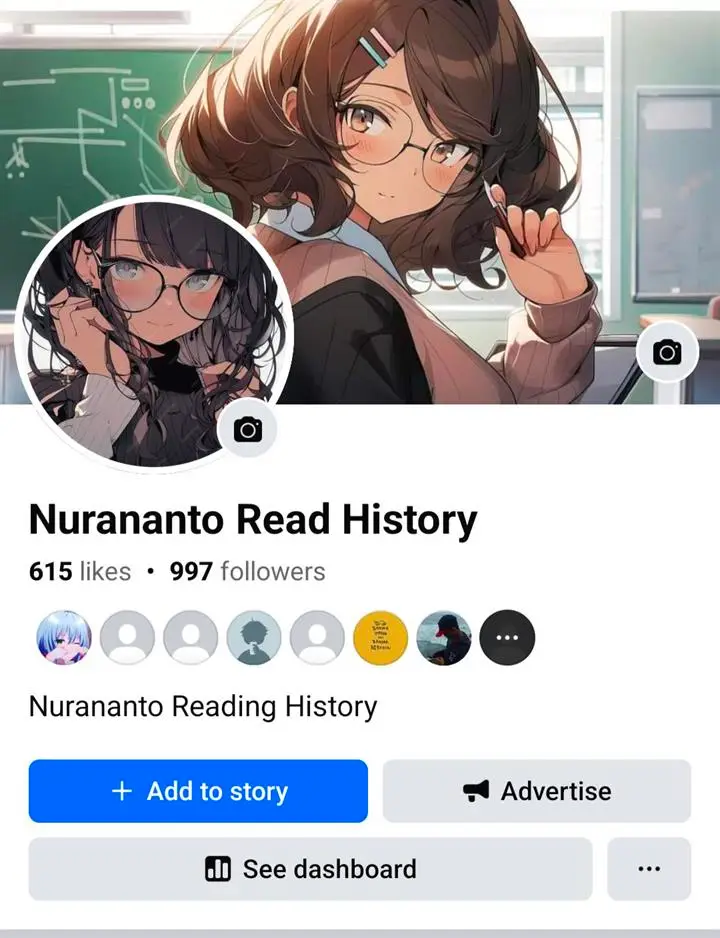
Task: Tap the Add to story button
Action: click(x=198, y=791)
